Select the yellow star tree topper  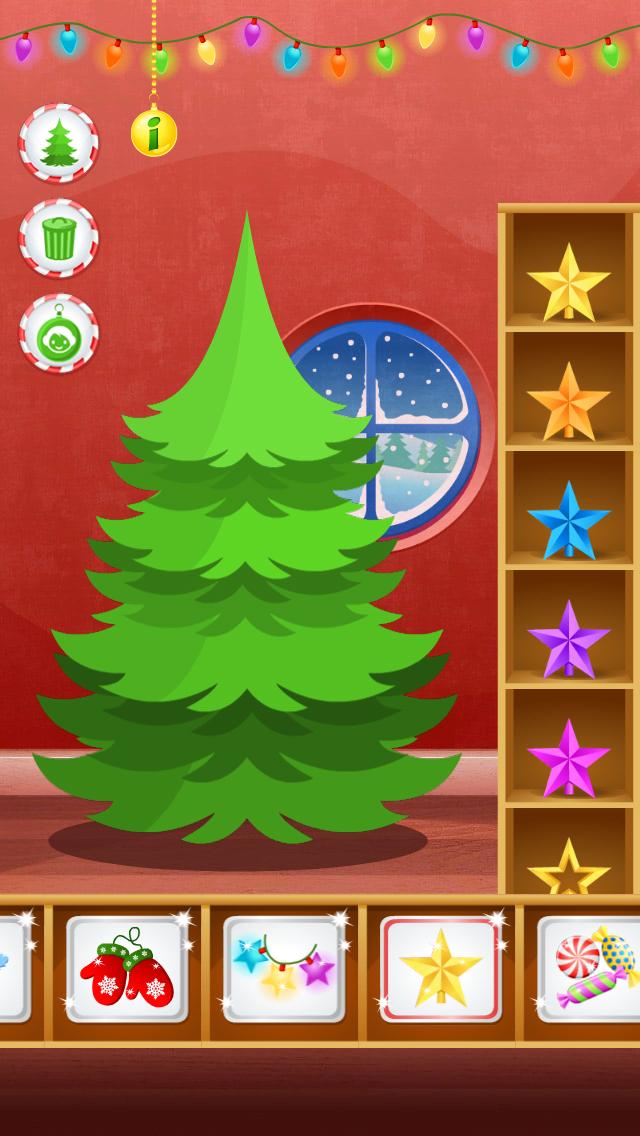click(568, 282)
